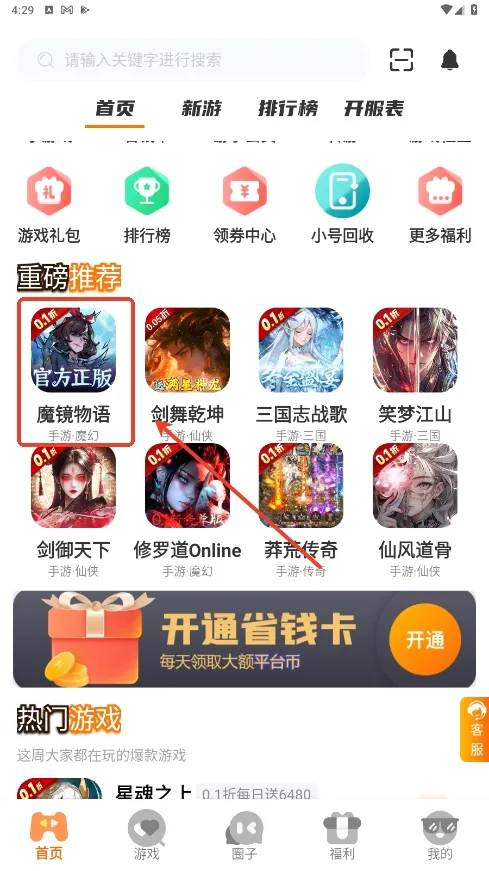This screenshot has height=871, width=489.
Task: Switch to the 游戏 bottom tab
Action: coord(147,836)
